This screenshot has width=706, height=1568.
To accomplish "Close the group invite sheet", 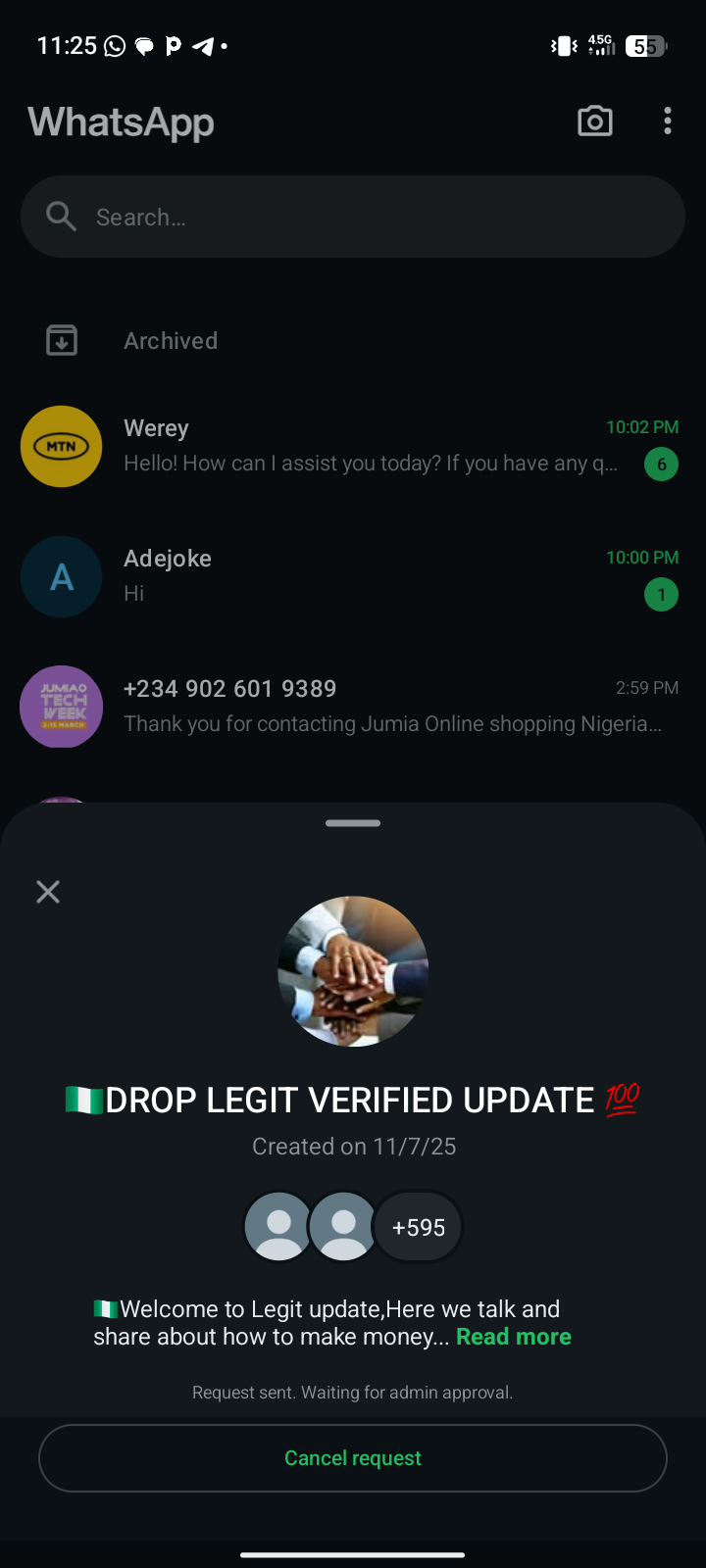I will point(48,892).
